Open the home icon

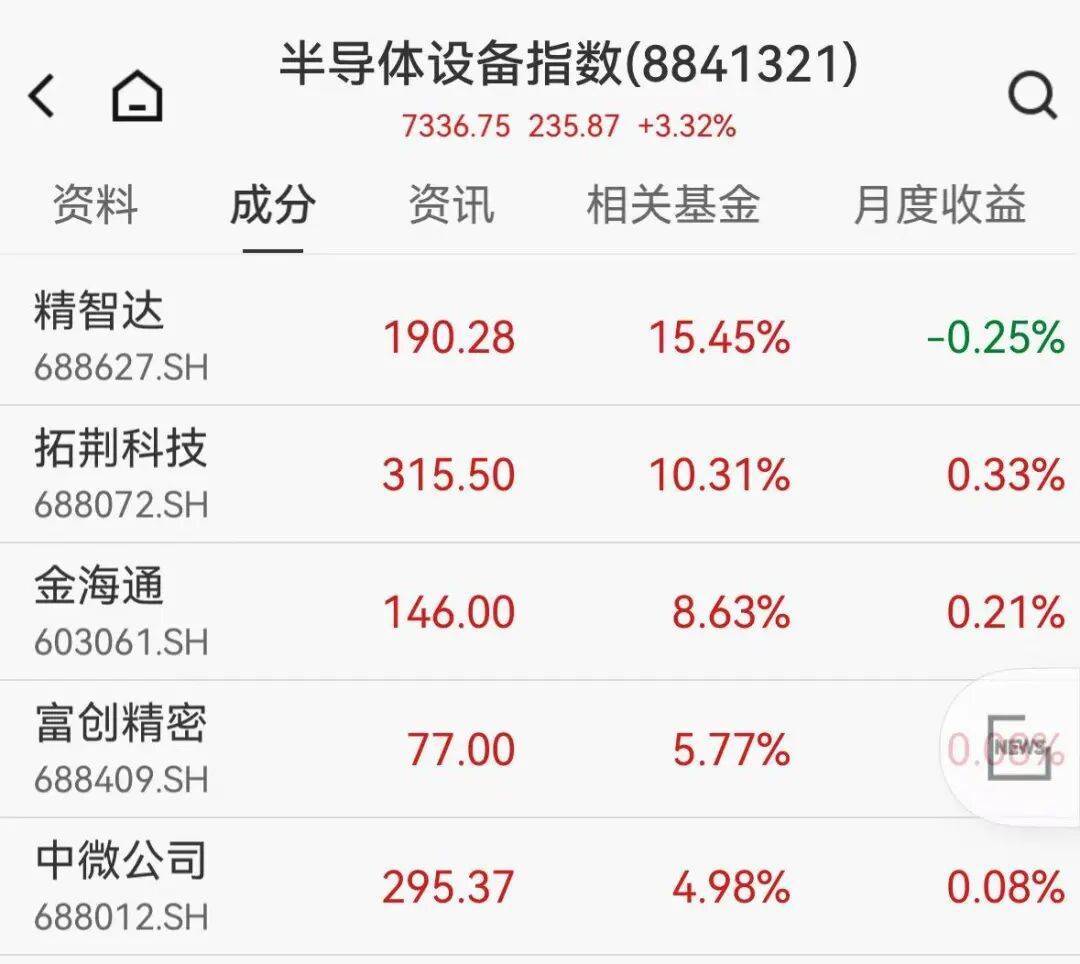pos(137,97)
